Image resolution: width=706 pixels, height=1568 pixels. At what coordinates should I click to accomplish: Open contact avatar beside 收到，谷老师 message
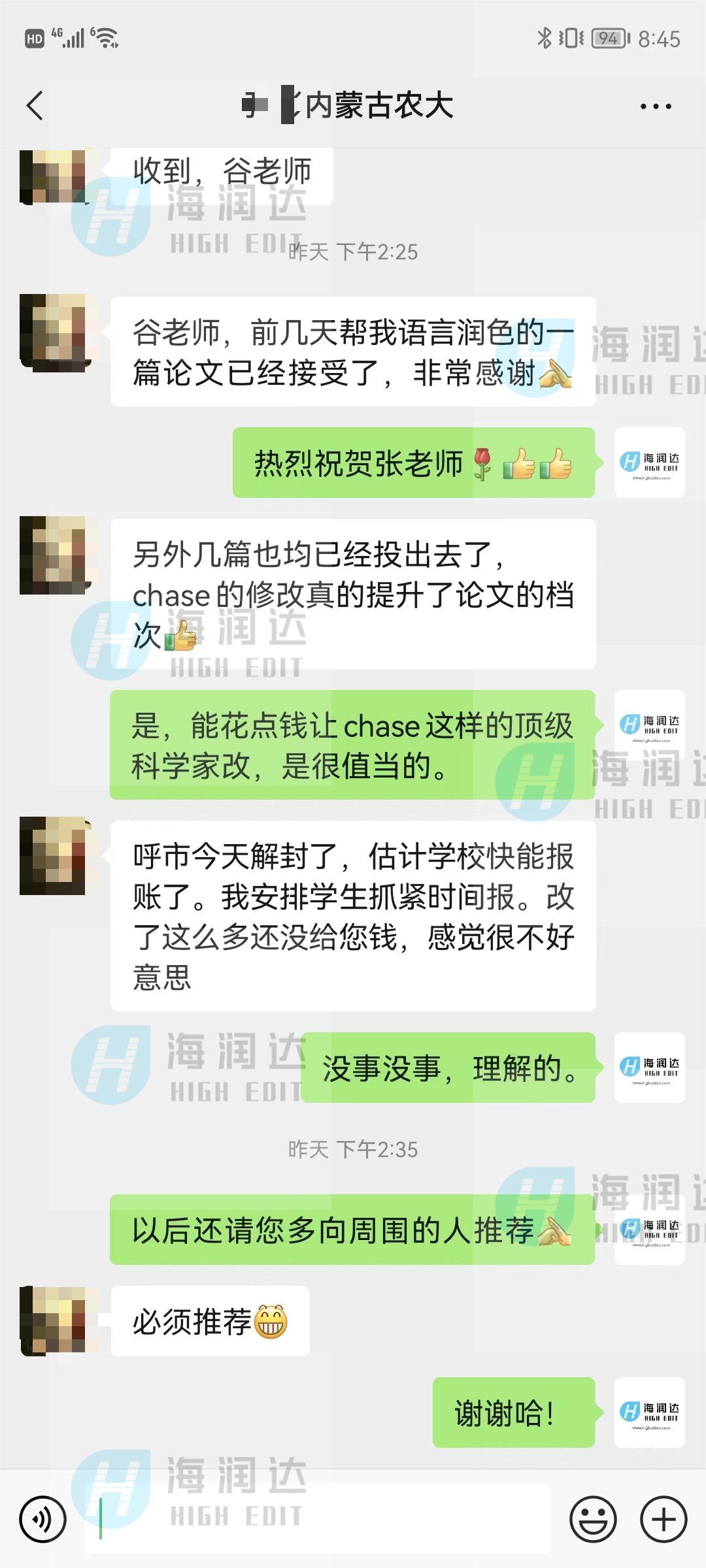click(x=54, y=176)
